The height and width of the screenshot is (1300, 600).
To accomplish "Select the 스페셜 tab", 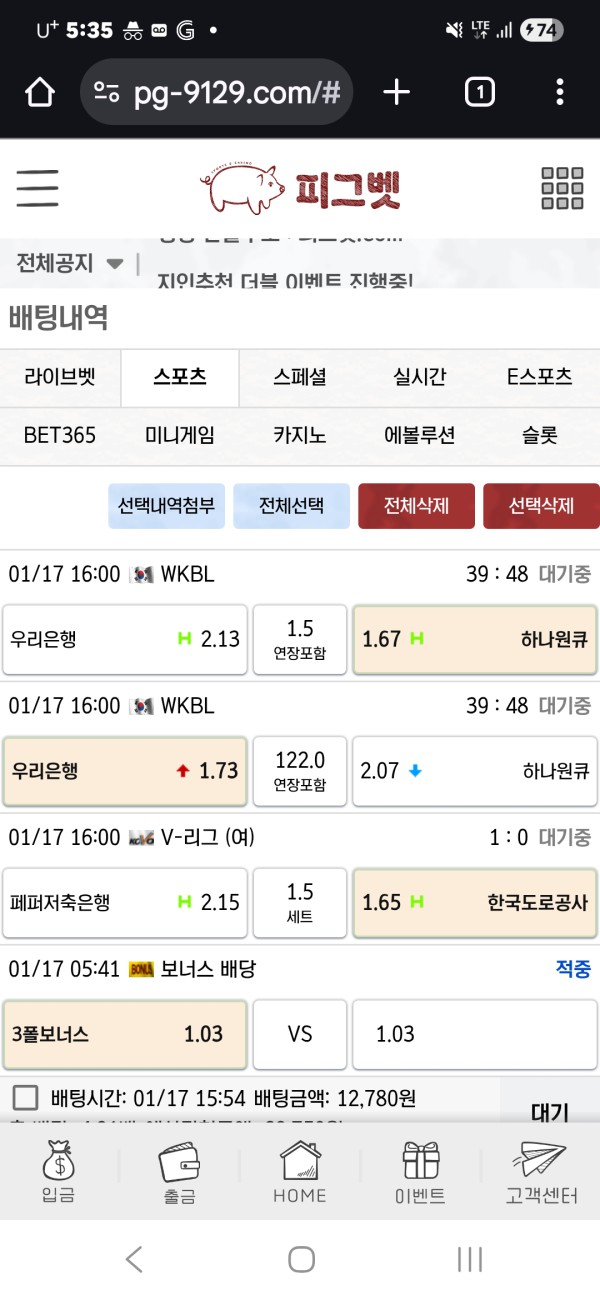I will tap(300, 377).
